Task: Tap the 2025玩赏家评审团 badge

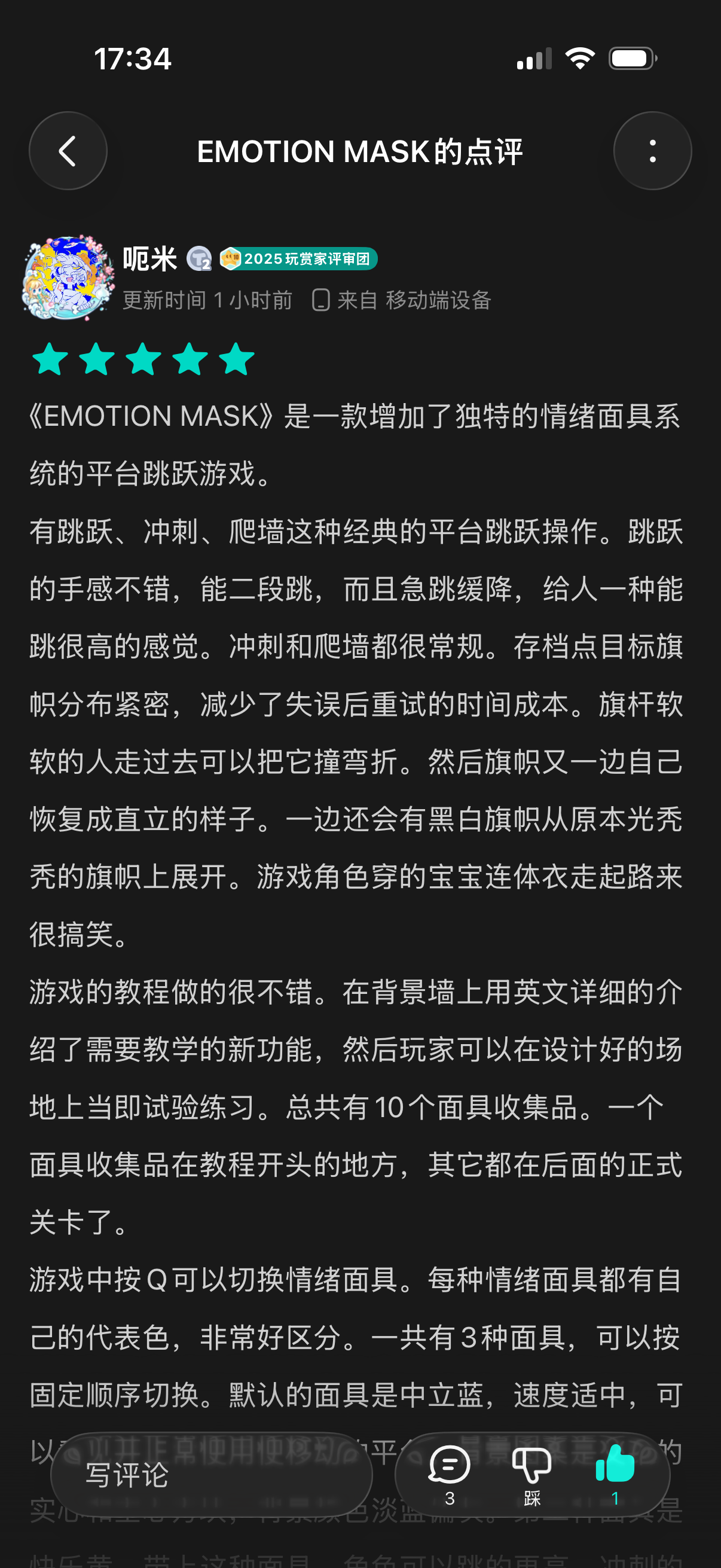Action: coord(299,259)
